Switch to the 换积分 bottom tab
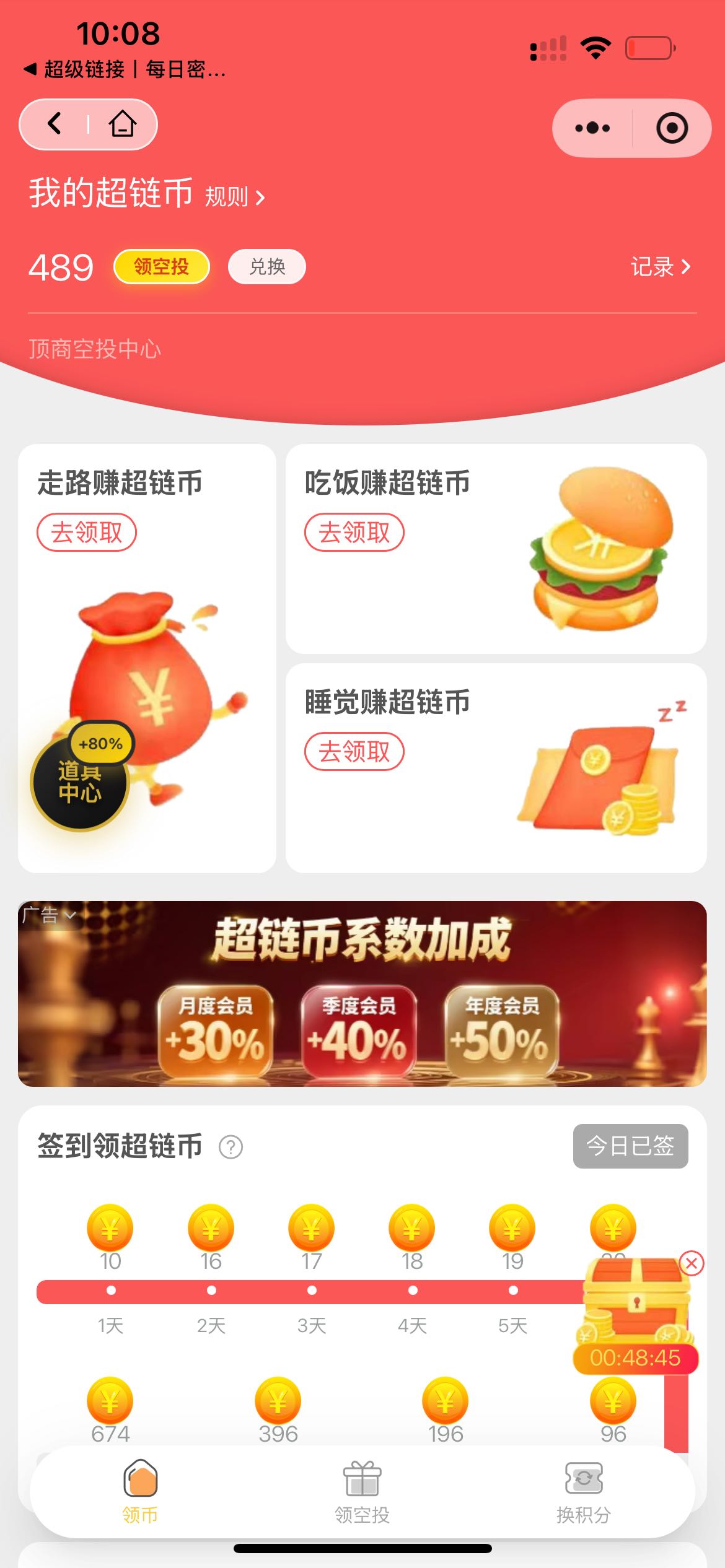 click(x=583, y=1492)
